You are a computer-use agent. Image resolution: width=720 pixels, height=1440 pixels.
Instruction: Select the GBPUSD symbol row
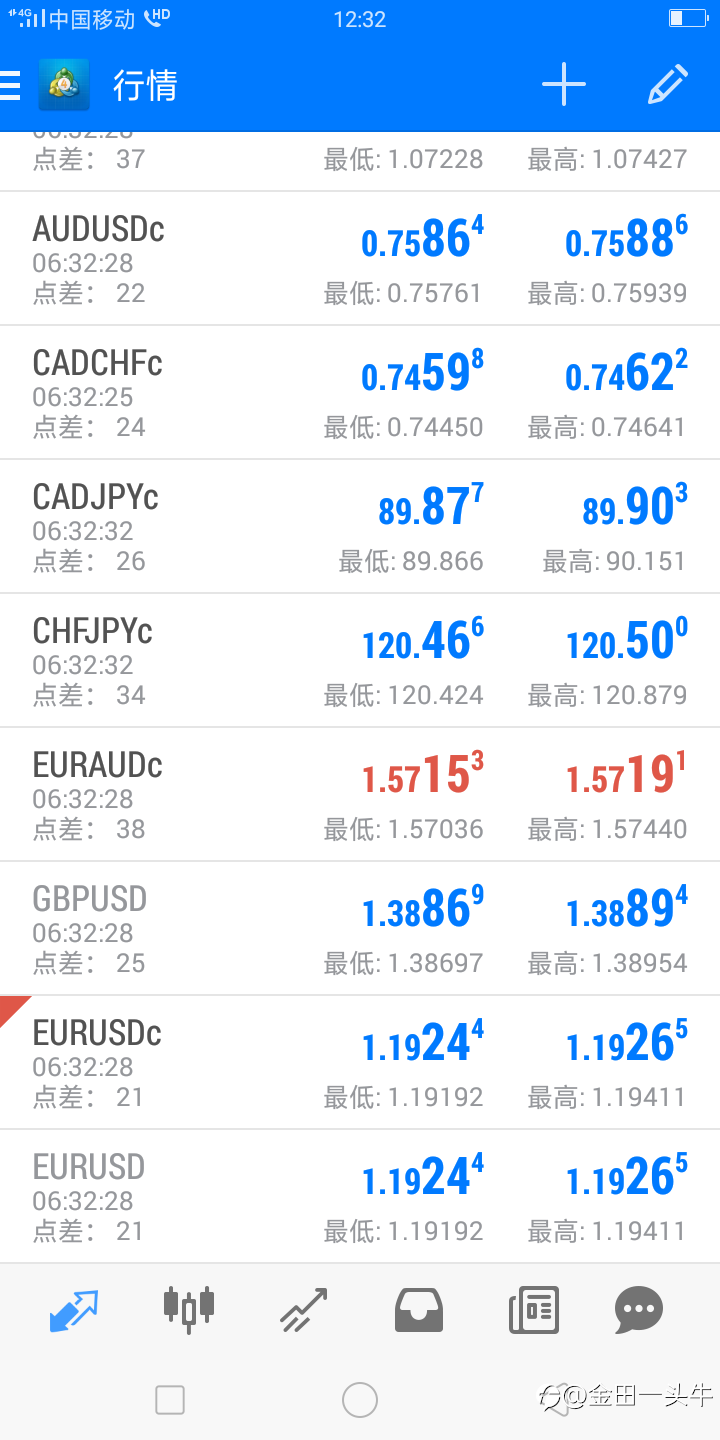point(360,928)
